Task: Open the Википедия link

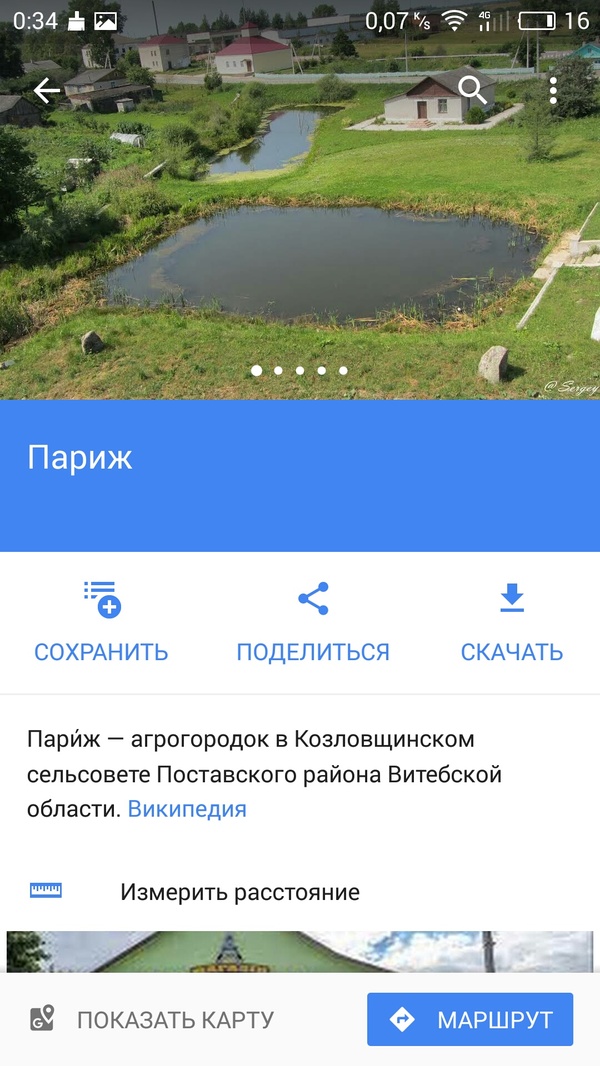Action: pyautogui.click(x=187, y=809)
